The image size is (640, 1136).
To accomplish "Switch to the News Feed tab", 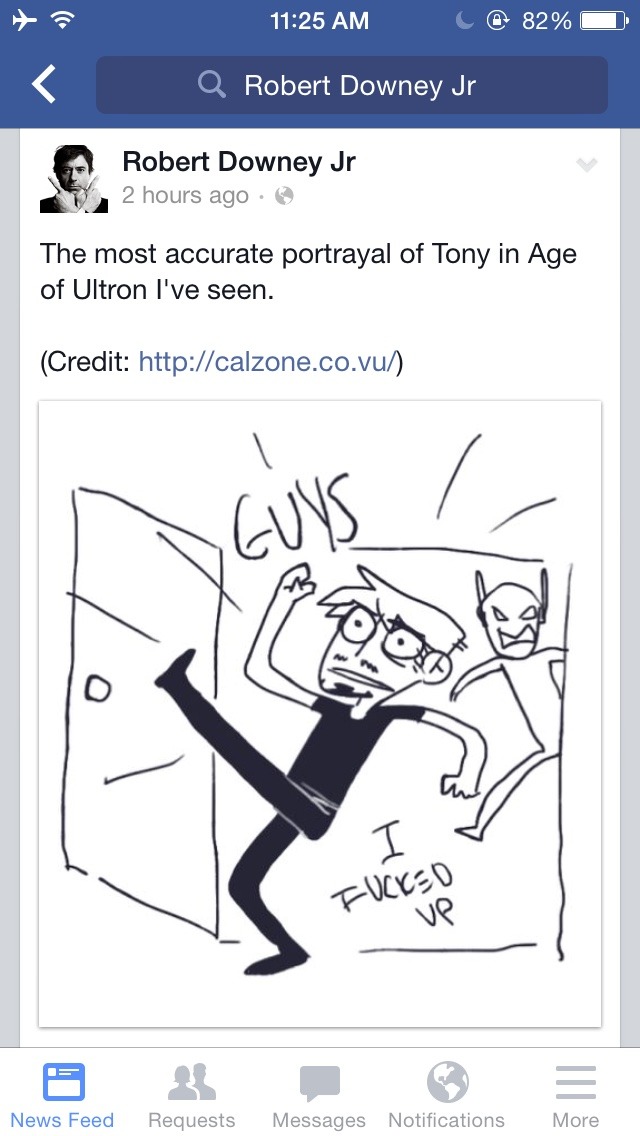I will pyautogui.click(x=62, y=1095).
